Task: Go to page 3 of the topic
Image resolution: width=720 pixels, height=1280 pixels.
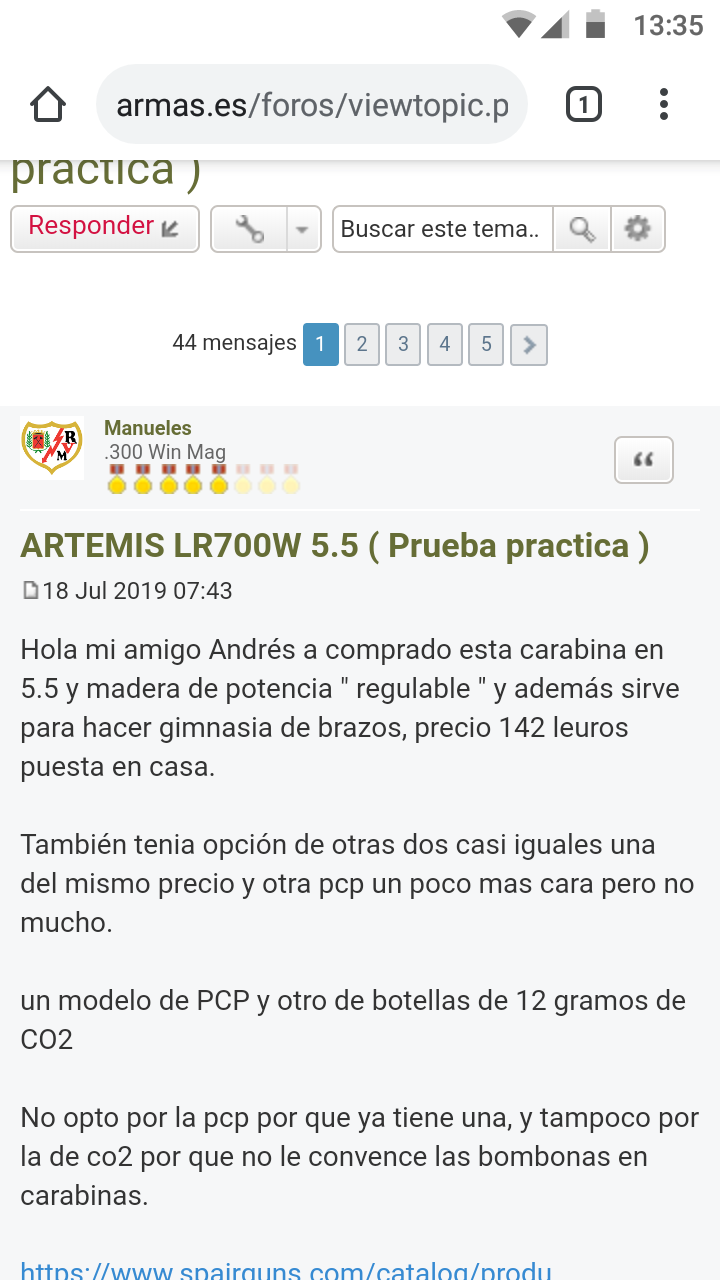Action: click(403, 344)
